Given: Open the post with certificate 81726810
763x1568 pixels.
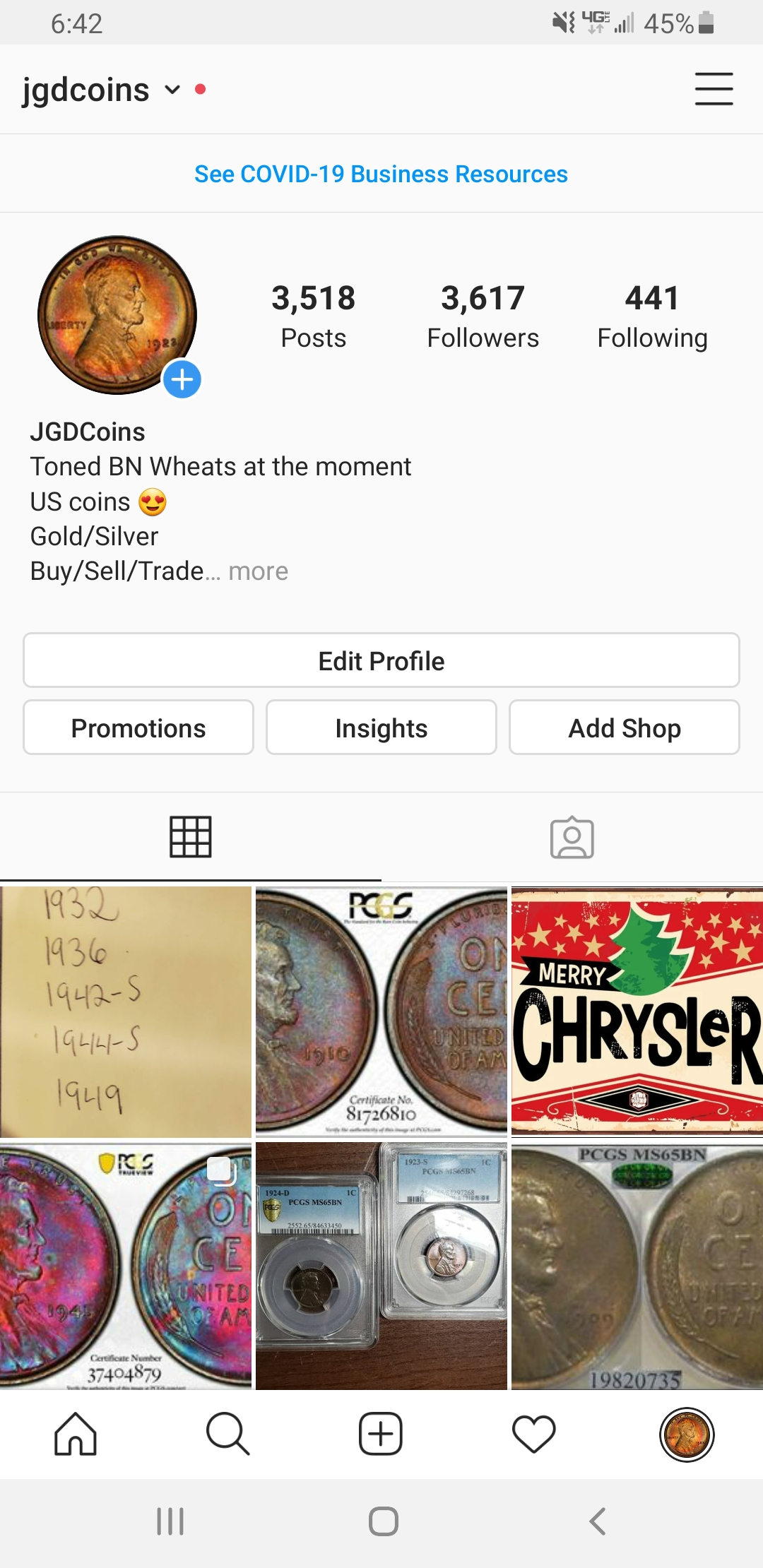Looking at the screenshot, I should click(x=381, y=1011).
